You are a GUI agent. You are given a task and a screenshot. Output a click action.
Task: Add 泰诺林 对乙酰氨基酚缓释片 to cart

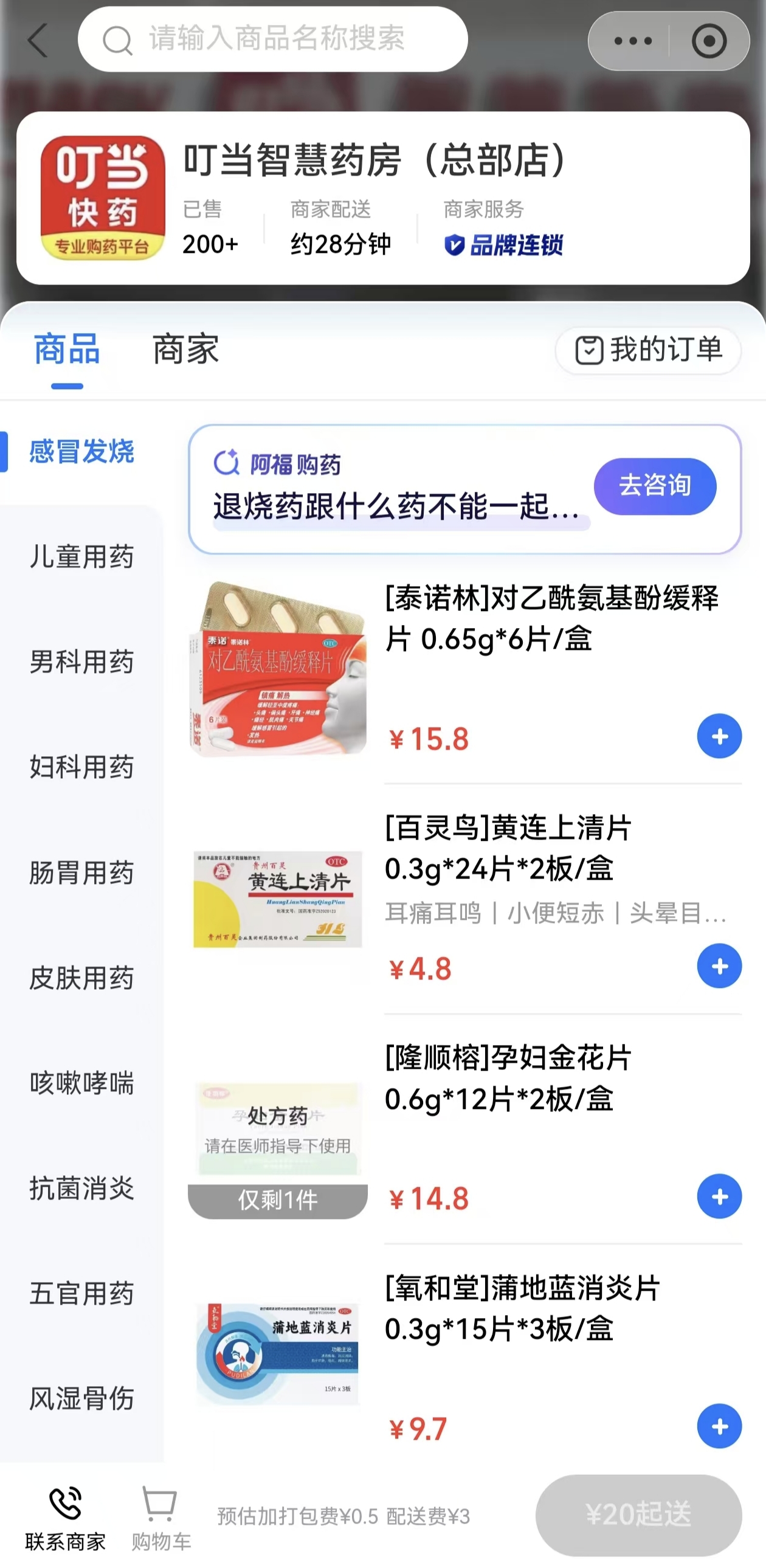(719, 736)
